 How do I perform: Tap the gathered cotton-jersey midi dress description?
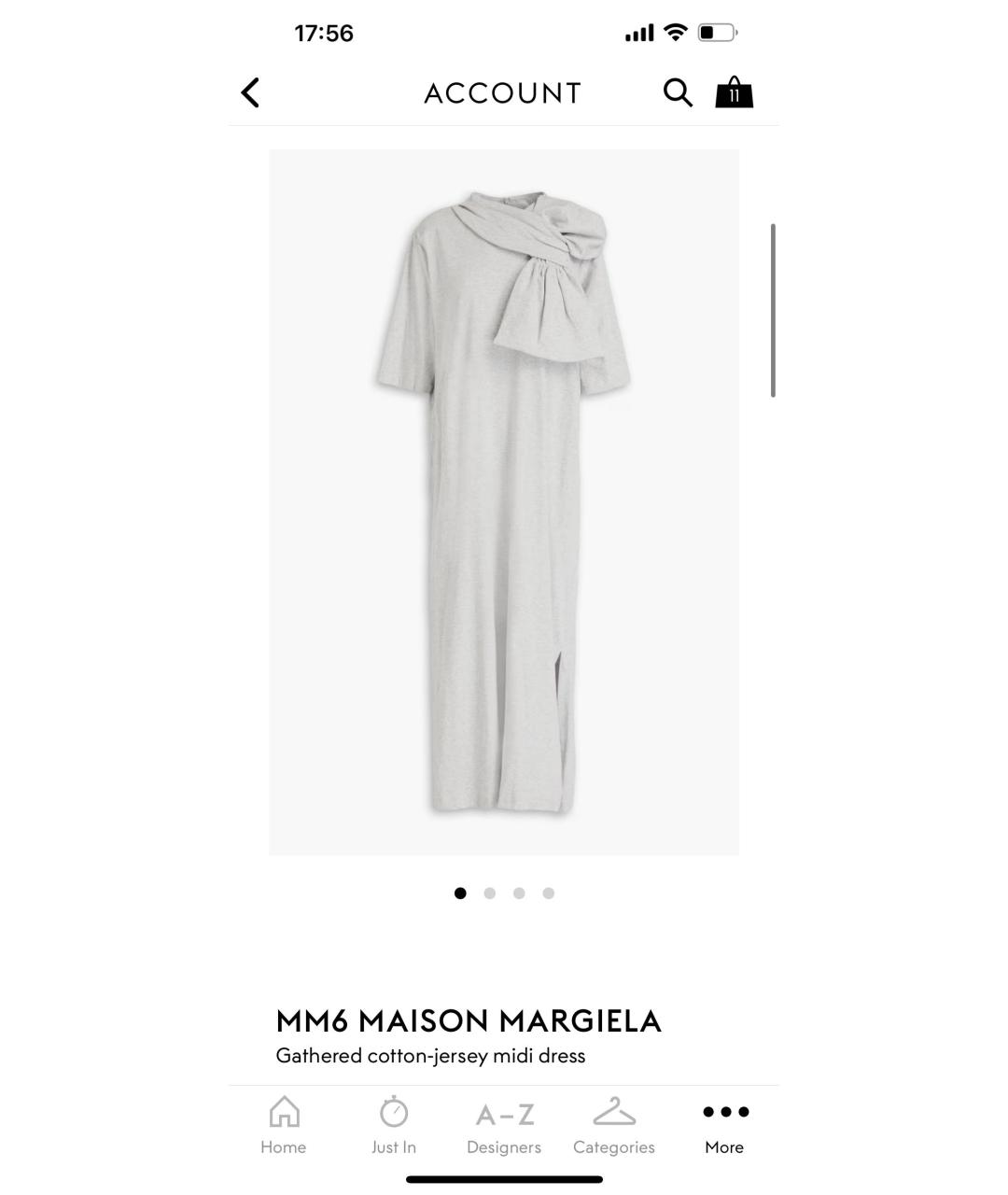click(x=430, y=1056)
